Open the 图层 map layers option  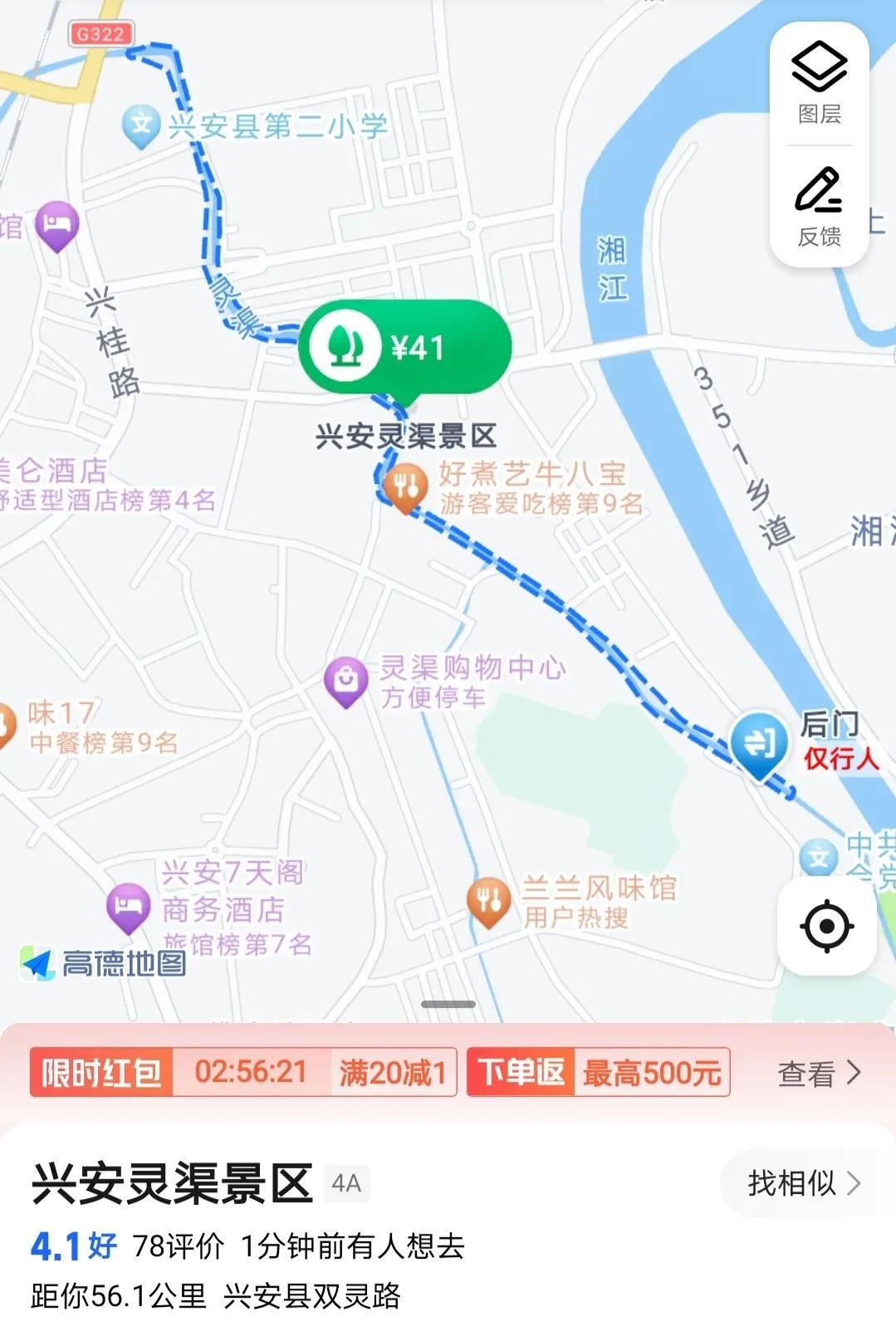(x=819, y=83)
